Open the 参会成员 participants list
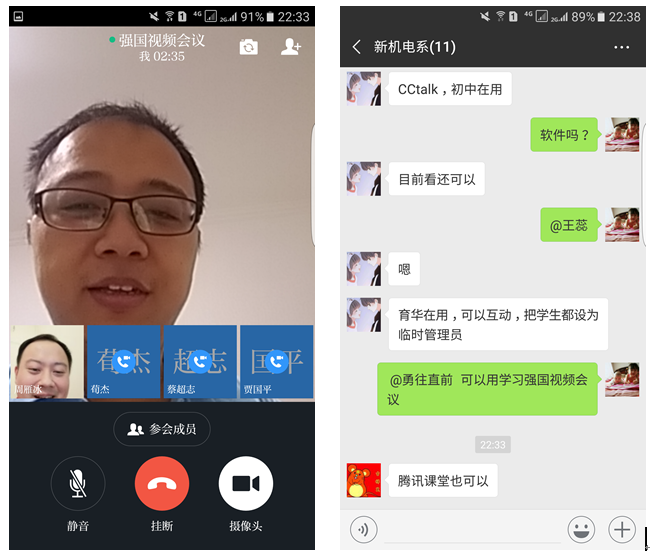Screen dimensions: 650x552 (x=162, y=429)
